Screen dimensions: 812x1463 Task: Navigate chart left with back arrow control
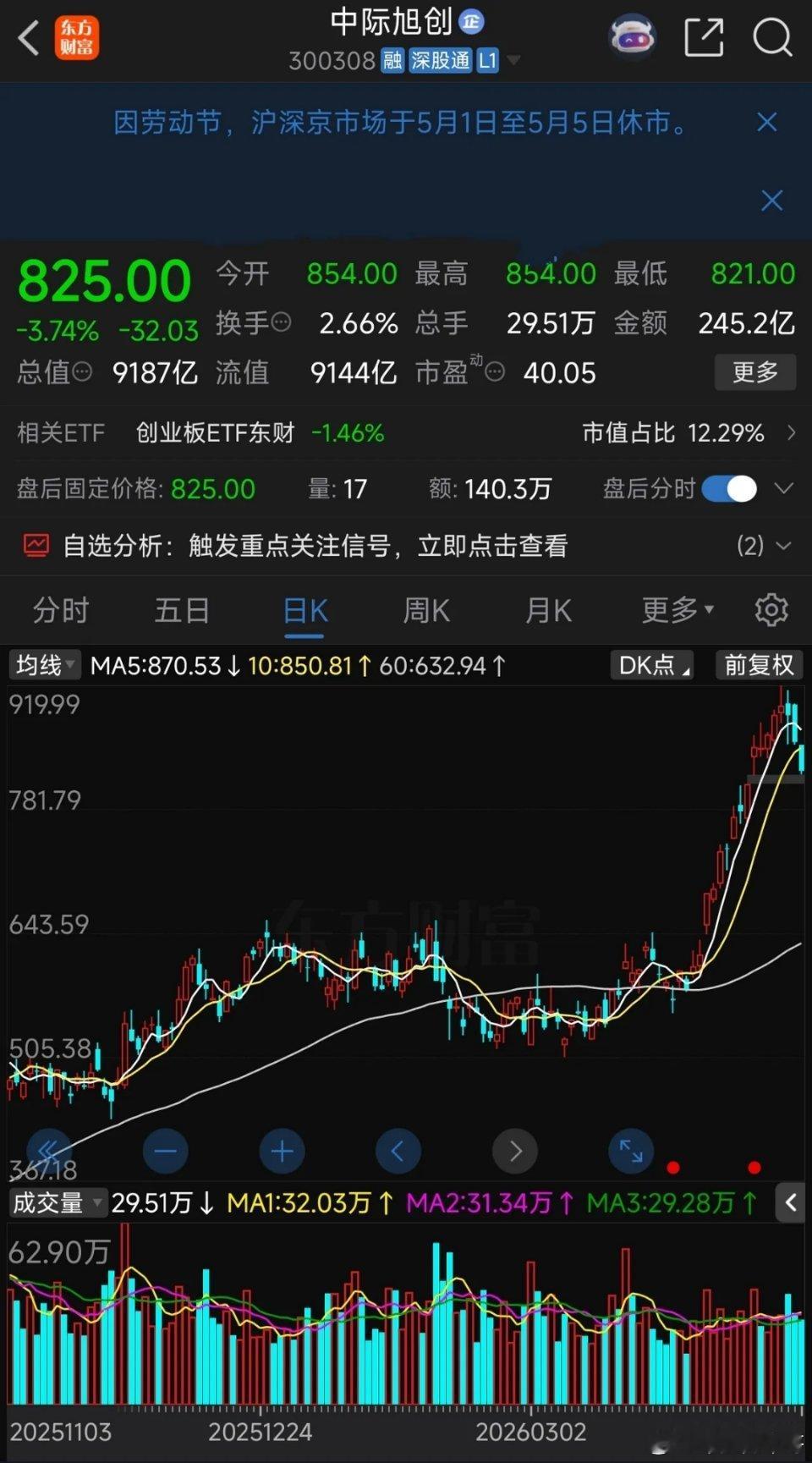398,1151
